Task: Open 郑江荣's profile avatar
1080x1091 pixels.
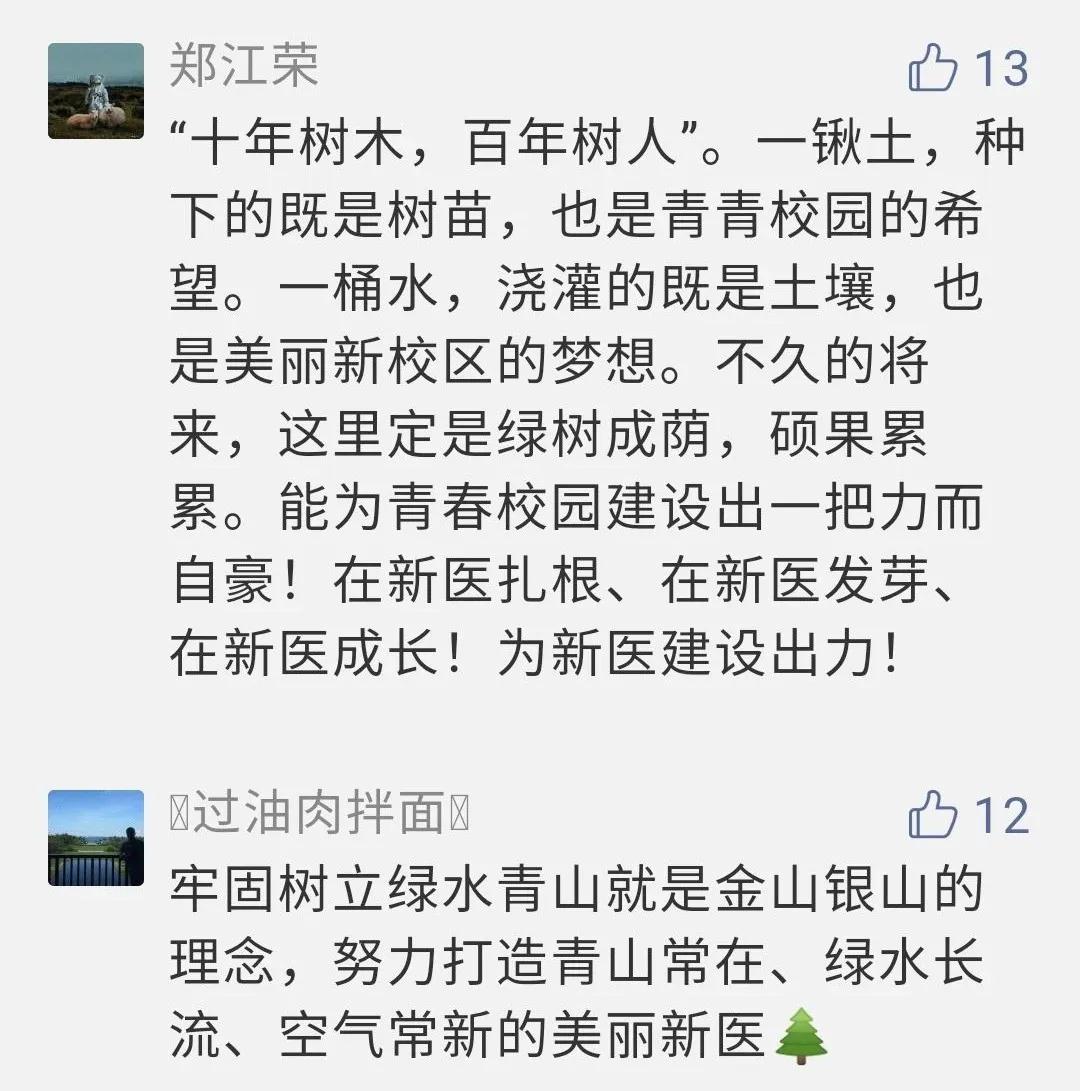Action: (96, 91)
